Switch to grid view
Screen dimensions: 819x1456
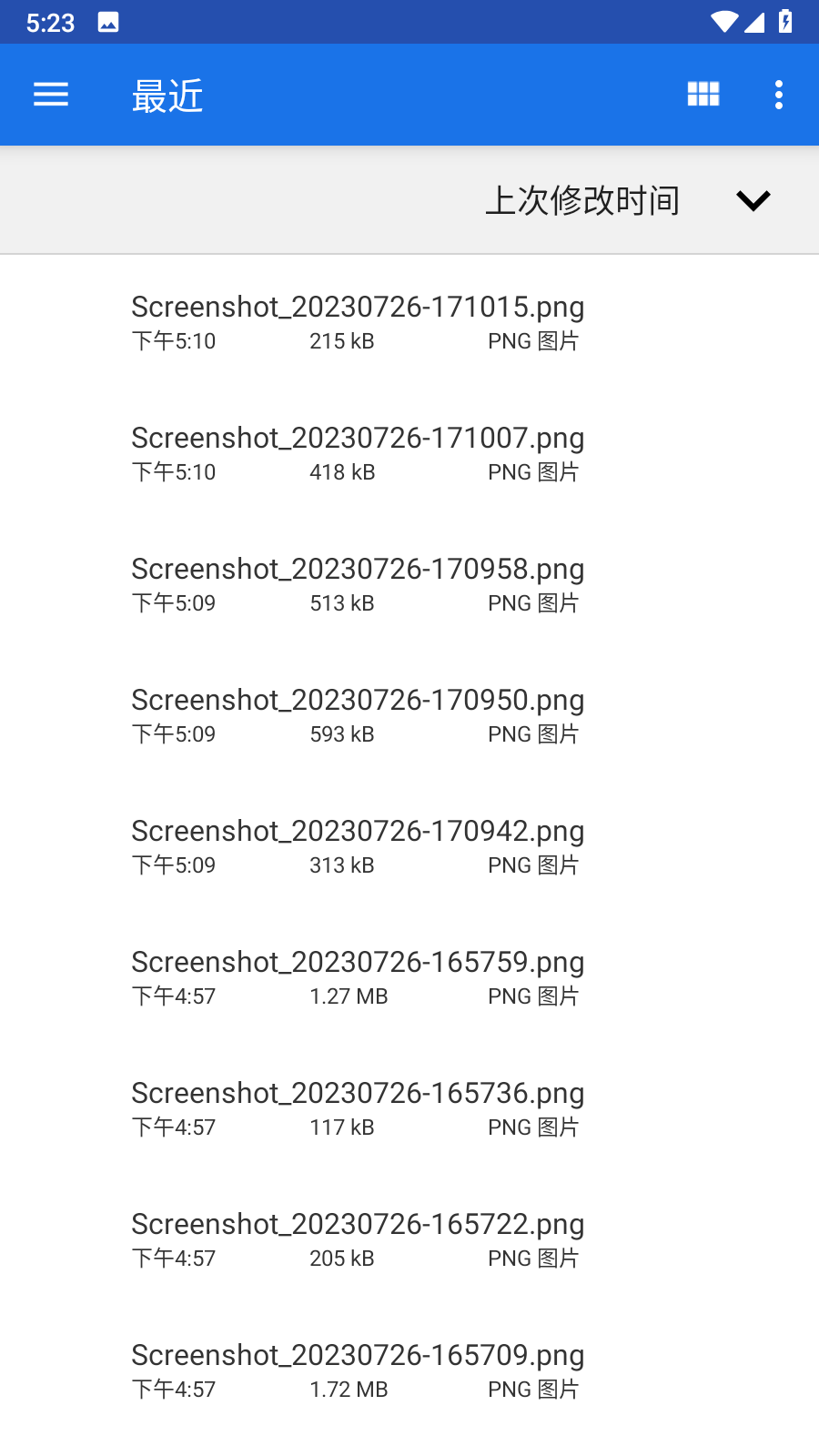(703, 95)
